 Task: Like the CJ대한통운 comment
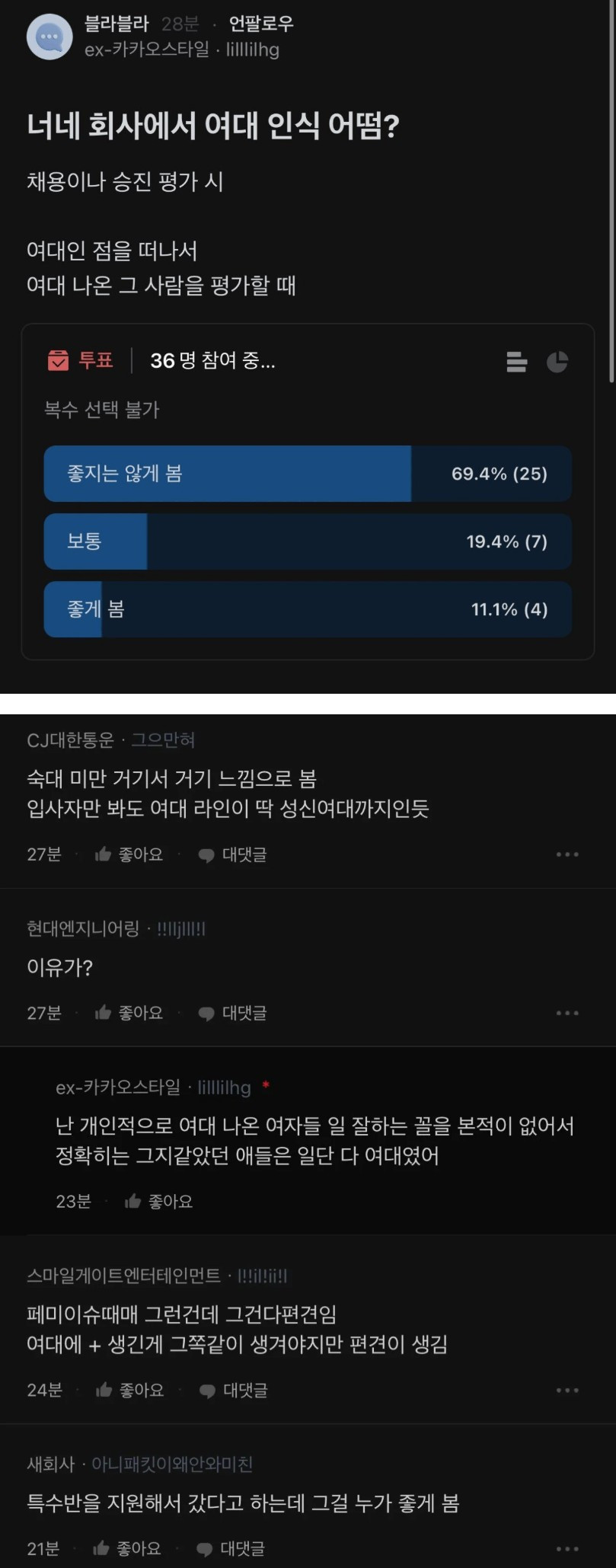point(129,854)
